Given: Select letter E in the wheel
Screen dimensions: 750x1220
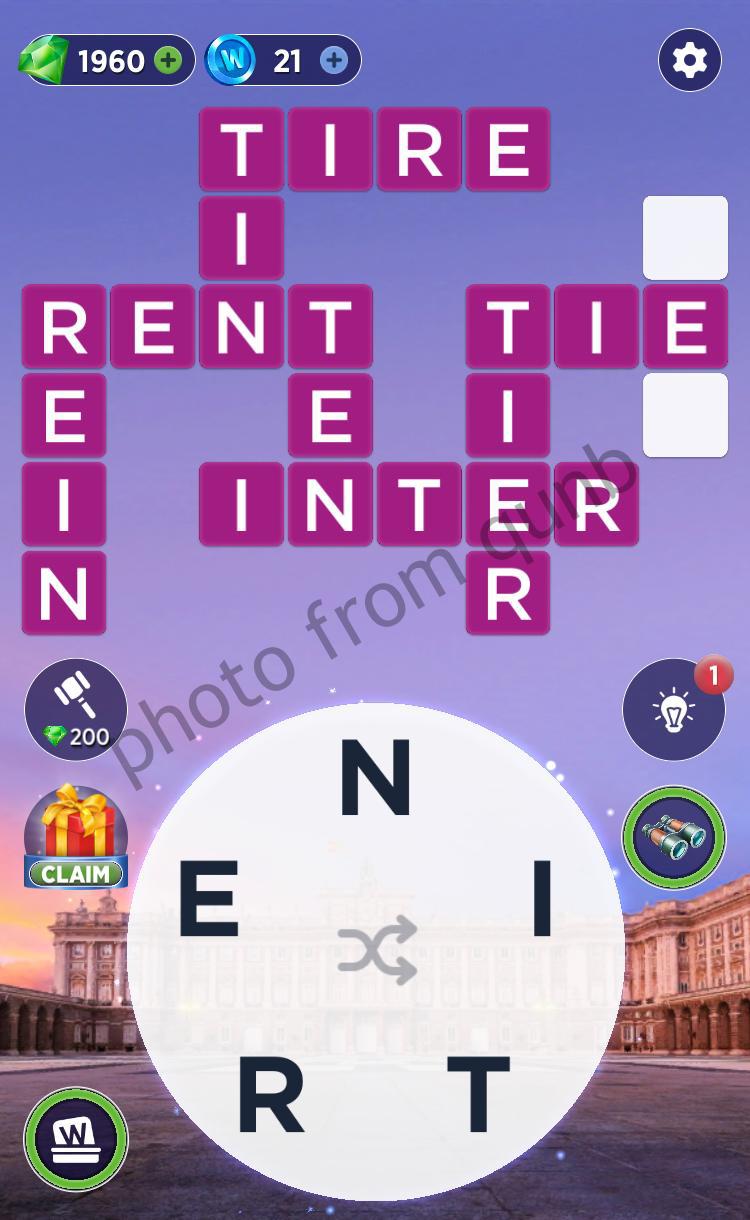Looking at the screenshot, I should pos(209,901).
